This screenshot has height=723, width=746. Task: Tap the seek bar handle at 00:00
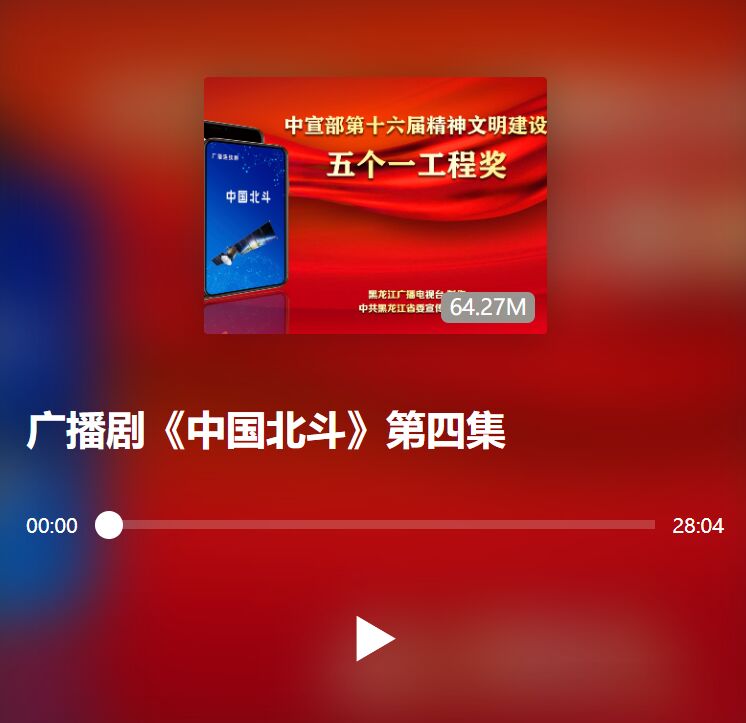click(x=109, y=525)
